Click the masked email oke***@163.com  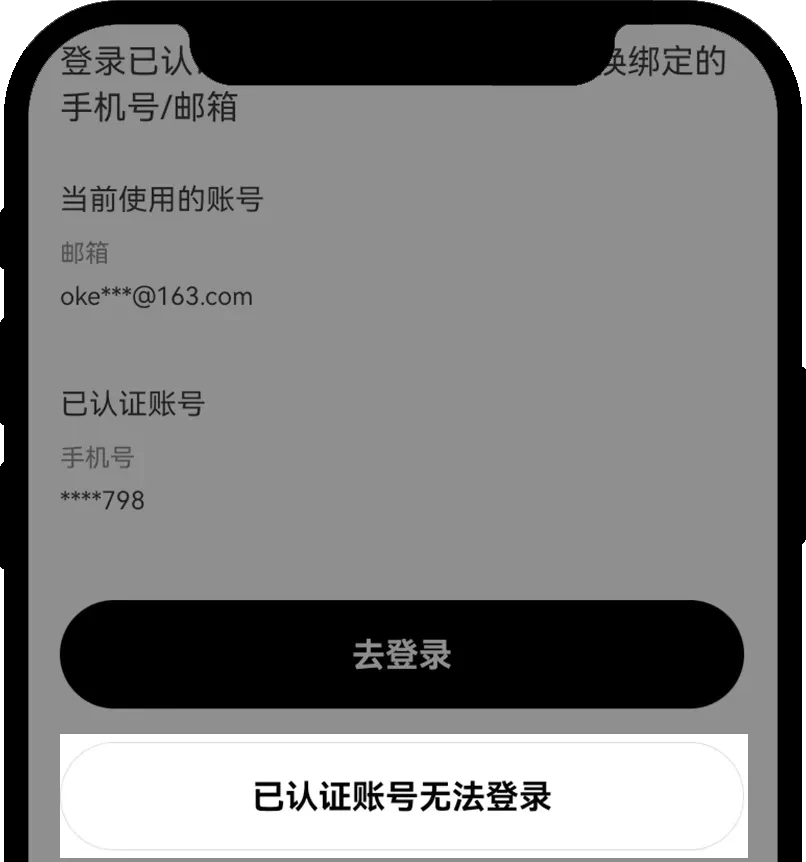[x=155, y=296]
